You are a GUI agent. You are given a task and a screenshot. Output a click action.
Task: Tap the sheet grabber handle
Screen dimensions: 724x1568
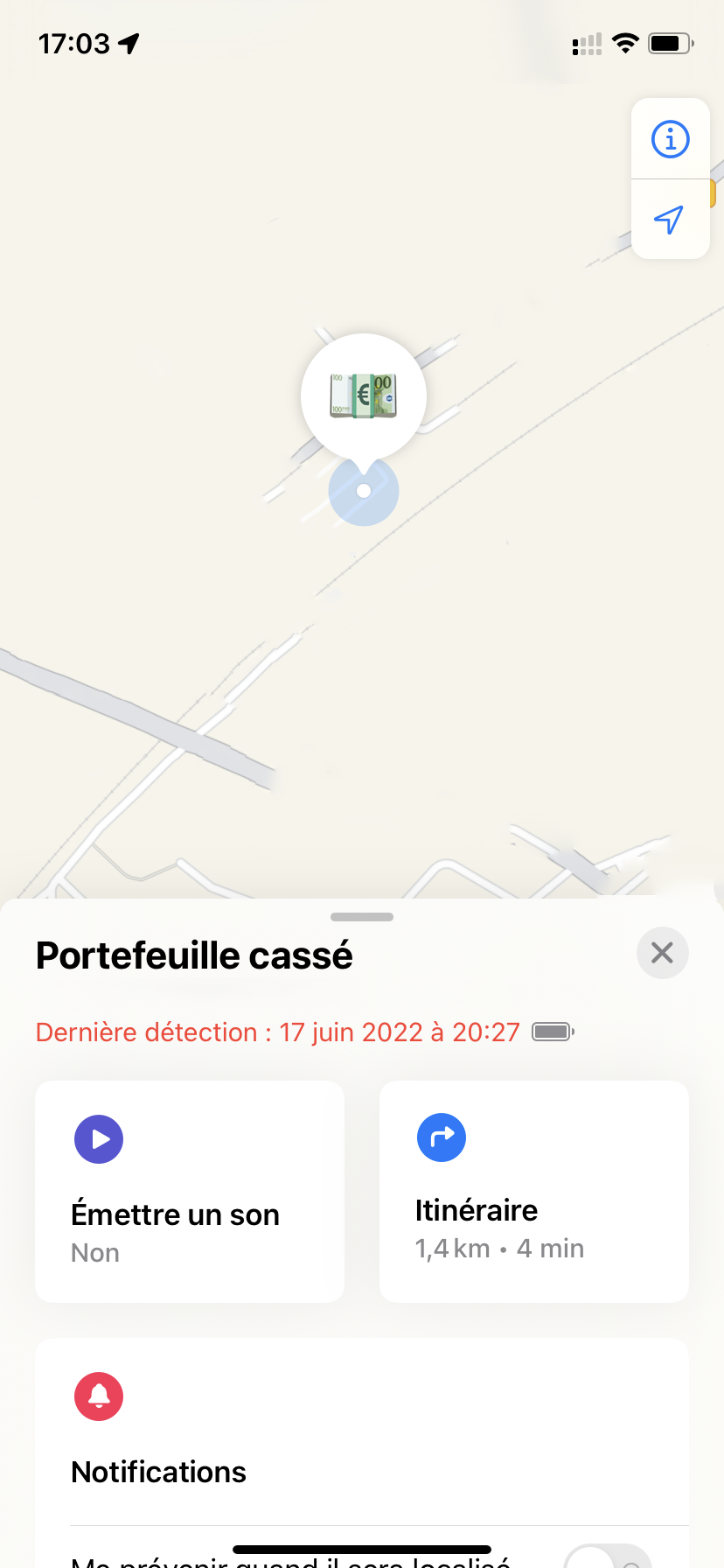click(362, 917)
